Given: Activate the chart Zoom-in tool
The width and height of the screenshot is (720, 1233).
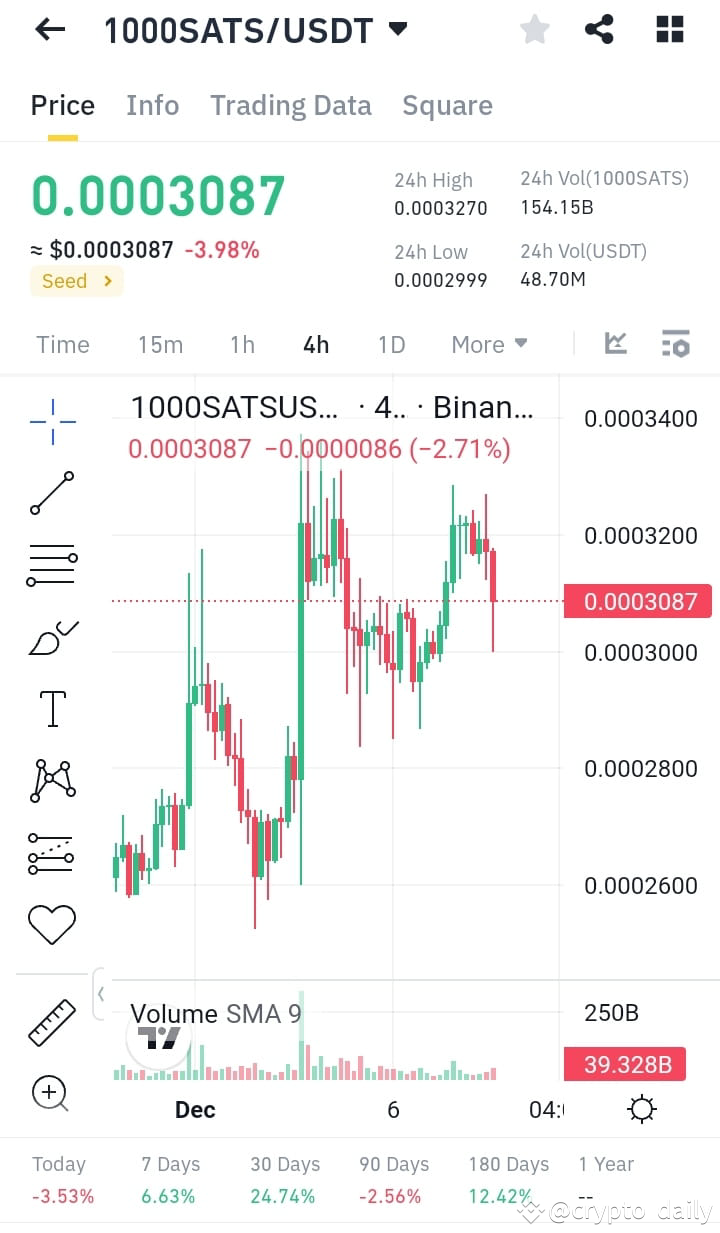Looking at the screenshot, I should [51, 1093].
